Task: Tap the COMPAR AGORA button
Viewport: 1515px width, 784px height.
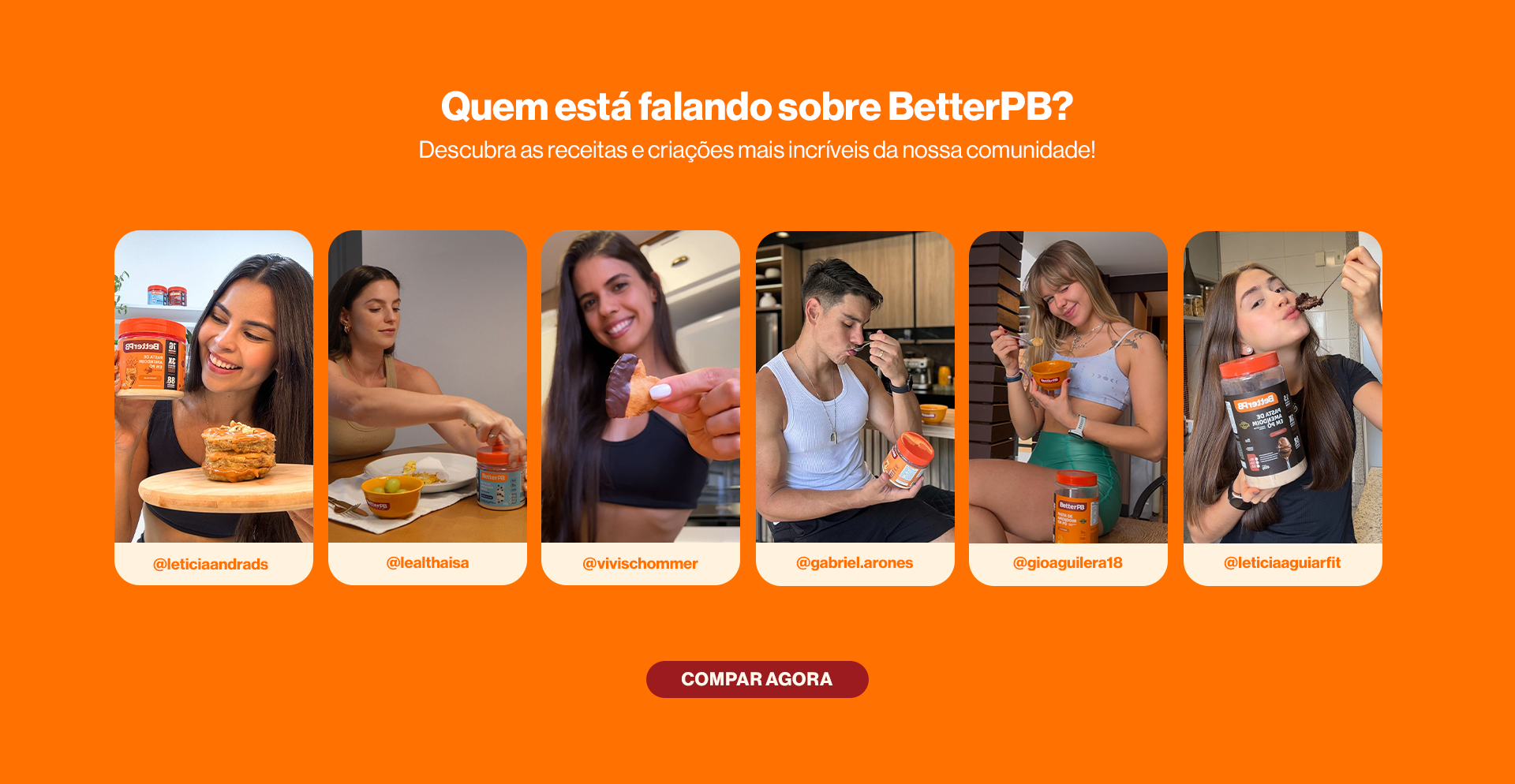Action: 757,679
